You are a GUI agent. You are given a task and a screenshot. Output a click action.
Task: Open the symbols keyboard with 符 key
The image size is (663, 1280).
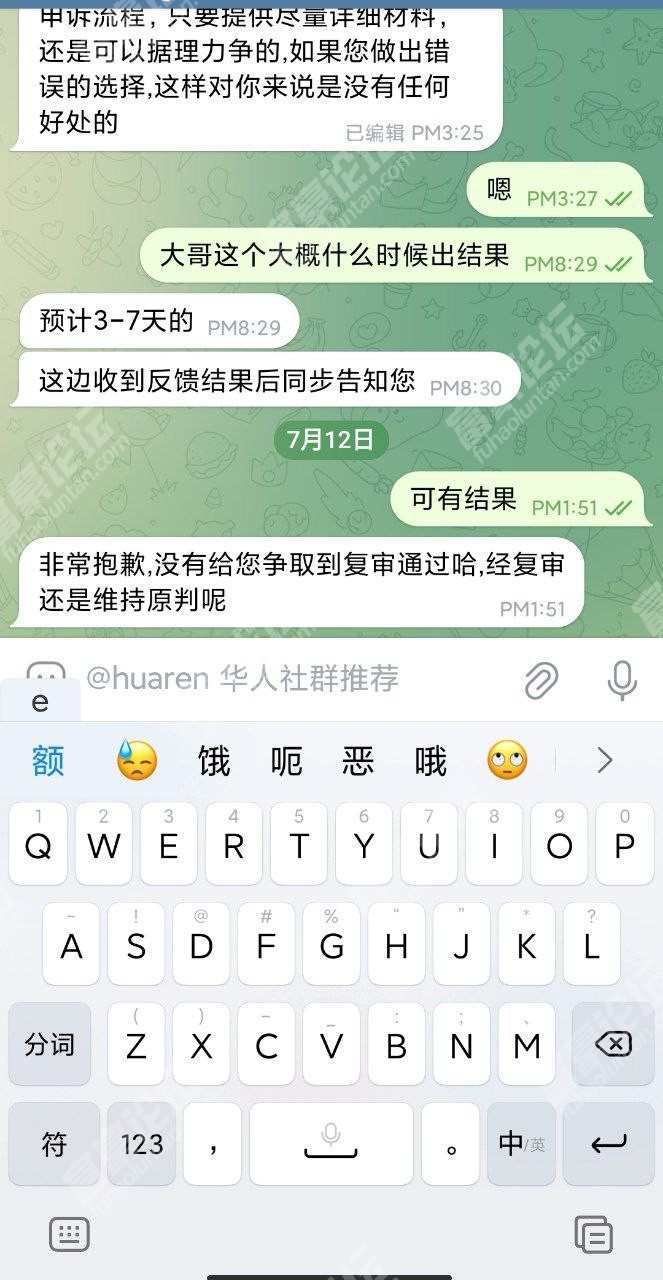click(54, 1144)
